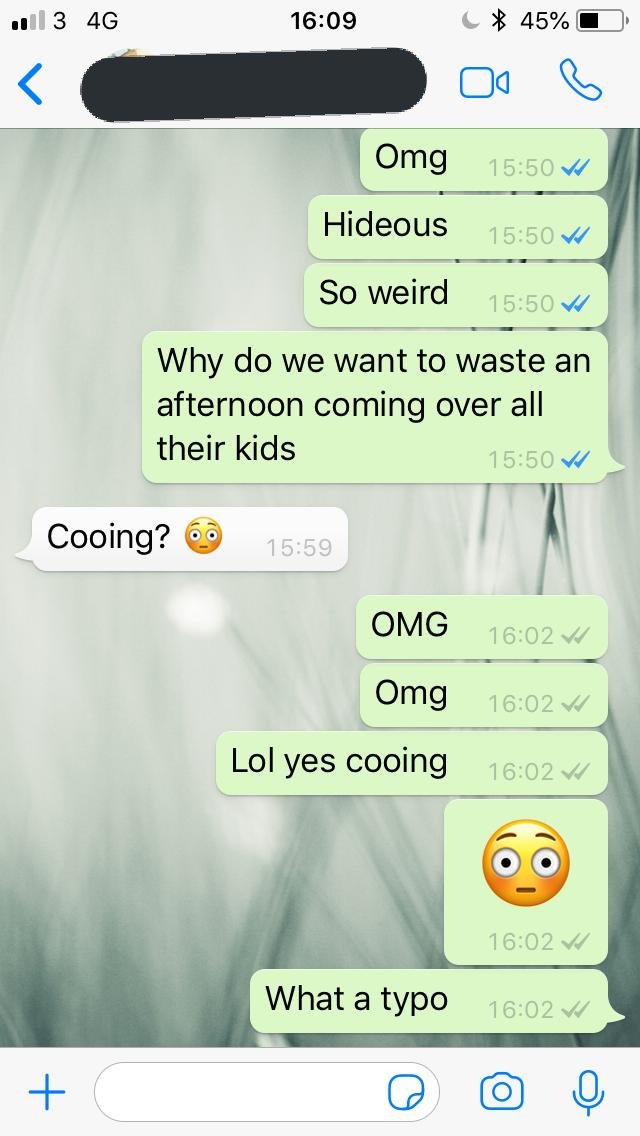Open the sticker picker
Image resolution: width=640 pixels, height=1136 pixels.
[407, 1093]
